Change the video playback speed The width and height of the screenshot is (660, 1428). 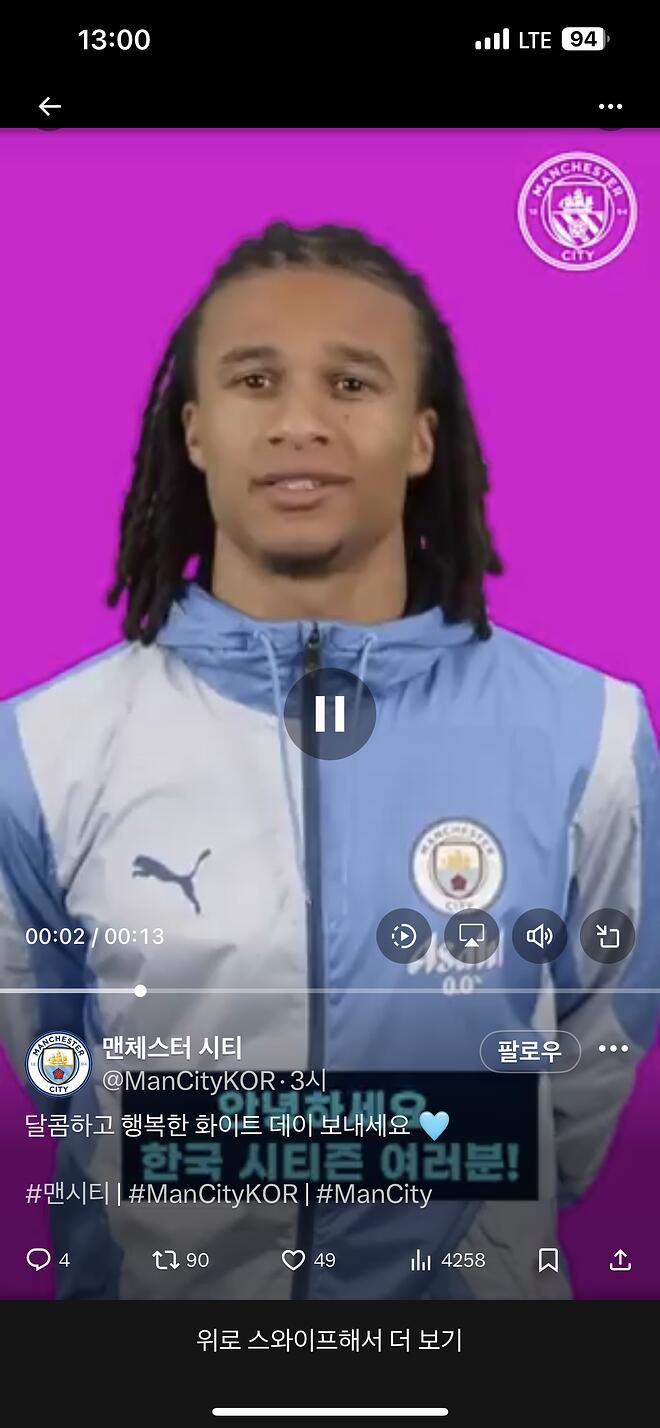tap(404, 936)
